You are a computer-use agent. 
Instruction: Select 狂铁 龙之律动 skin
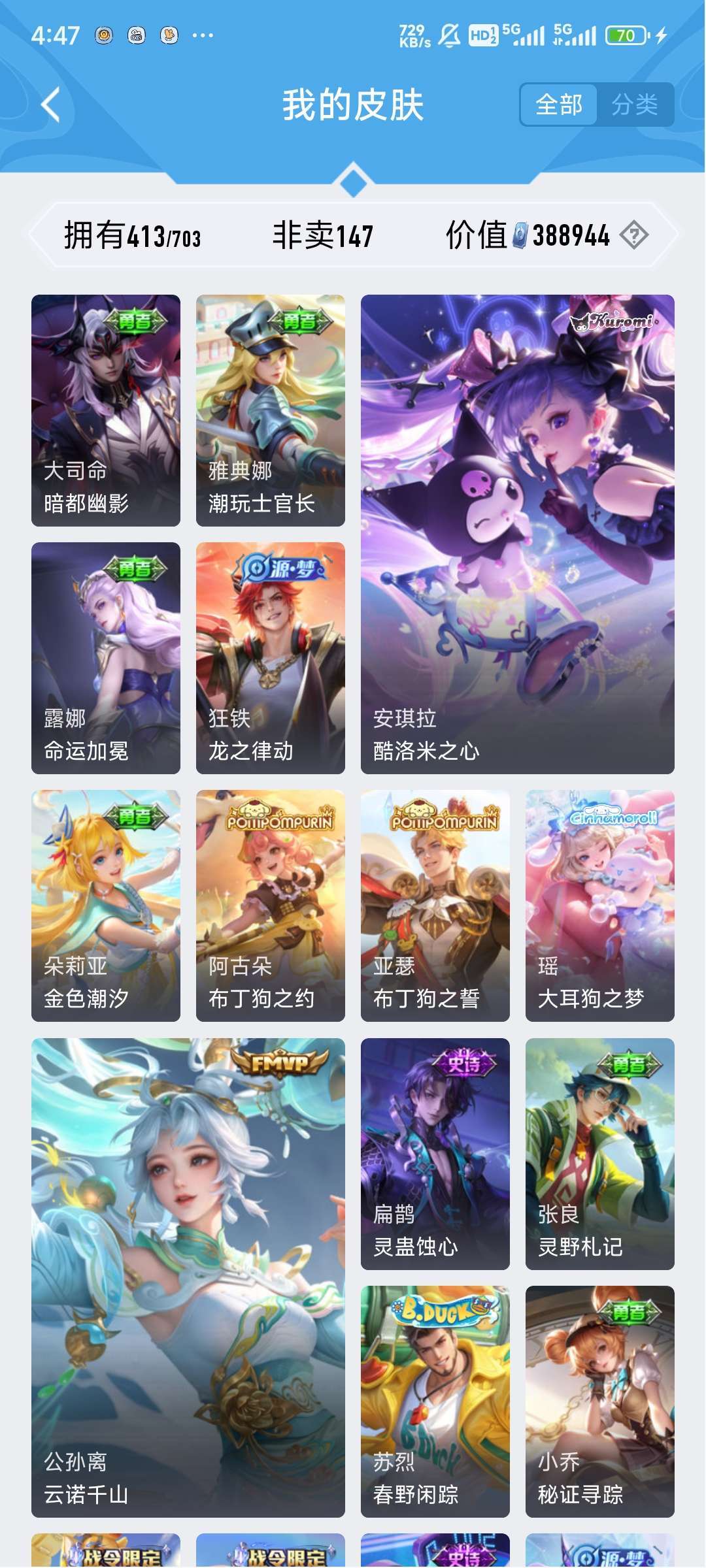[x=271, y=658]
